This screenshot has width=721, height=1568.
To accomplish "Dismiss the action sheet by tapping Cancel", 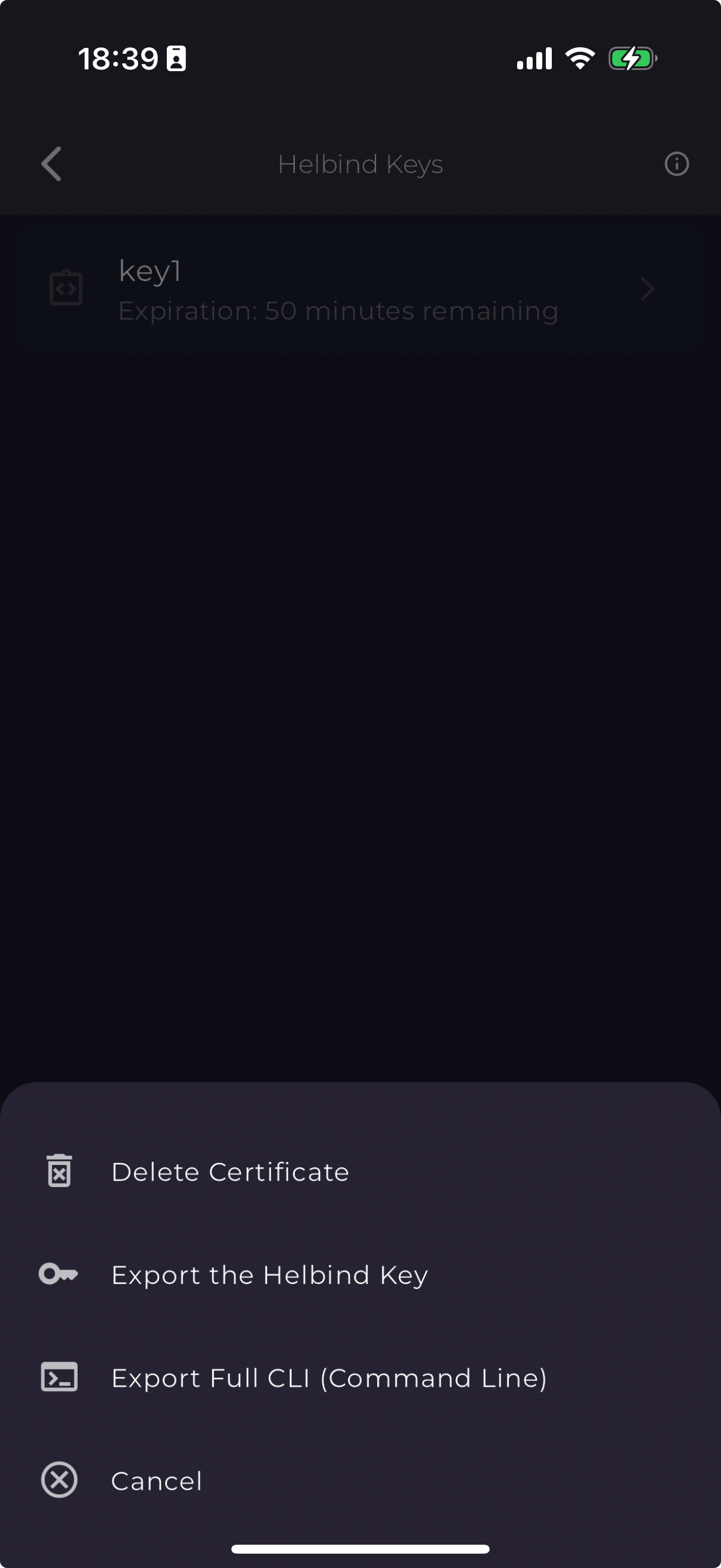I will coord(157,1481).
